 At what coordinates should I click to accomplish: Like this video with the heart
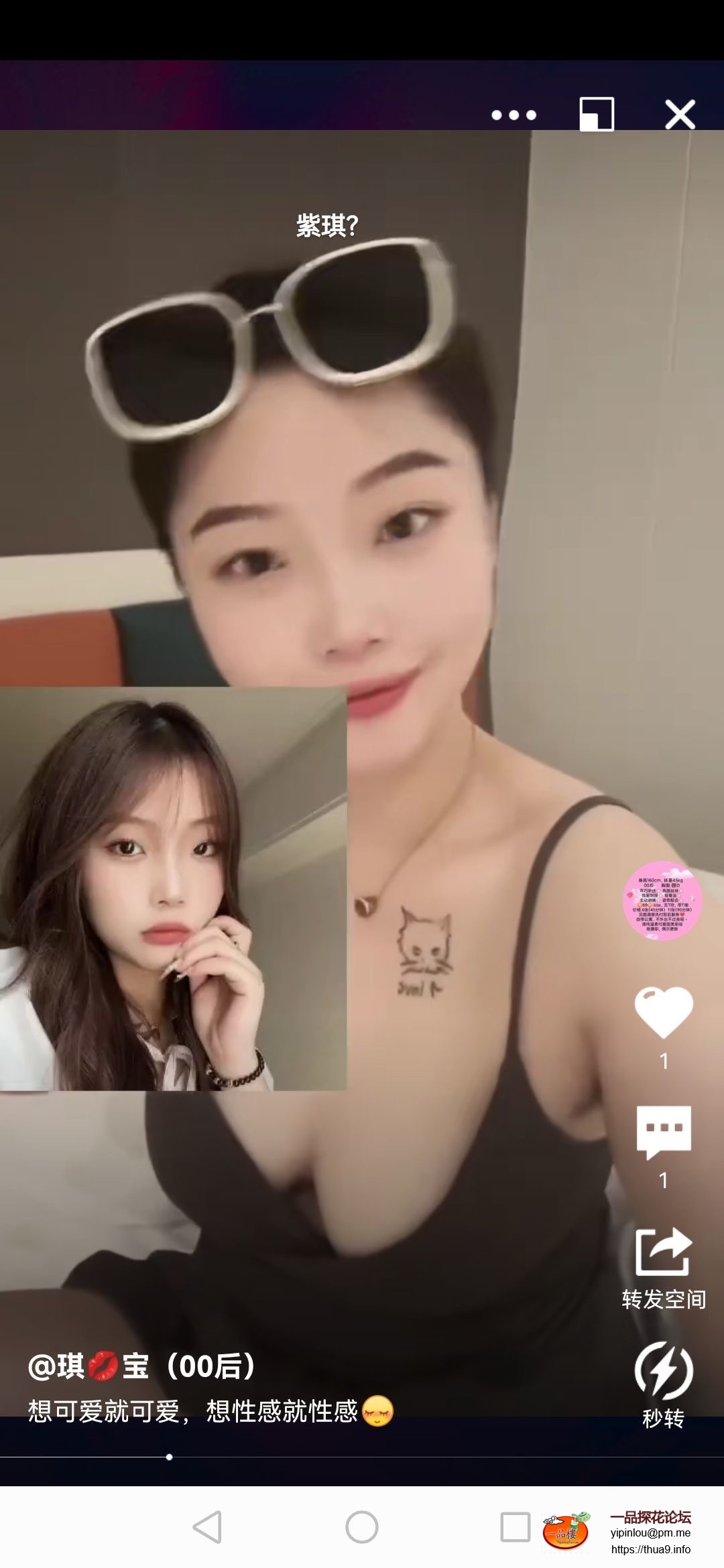pos(663,1012)
